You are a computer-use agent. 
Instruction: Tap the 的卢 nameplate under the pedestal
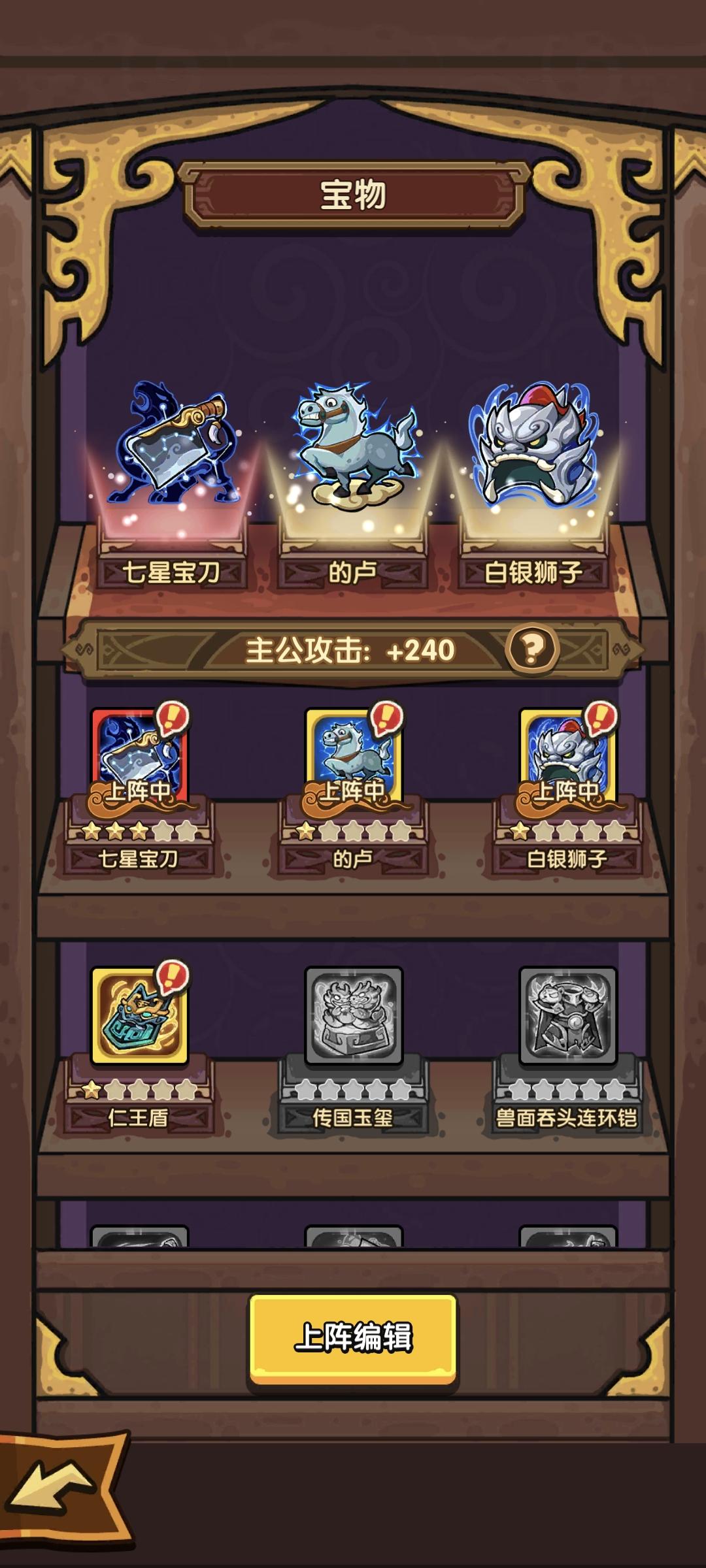point(353,572)
